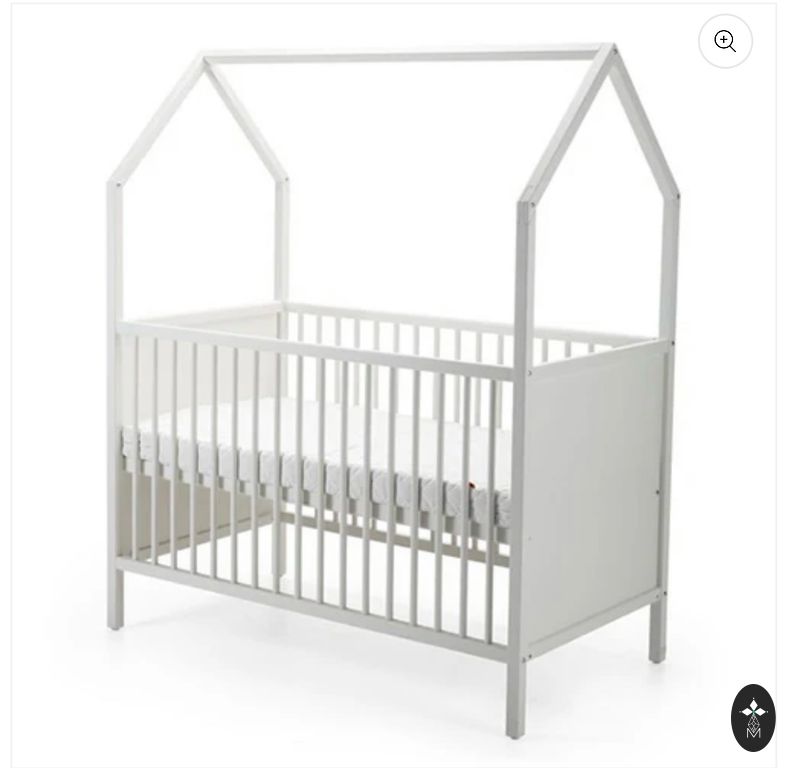Tap the zoom magnifier icon
Viewport: 792px width, 768px height.
pos(725,41)
